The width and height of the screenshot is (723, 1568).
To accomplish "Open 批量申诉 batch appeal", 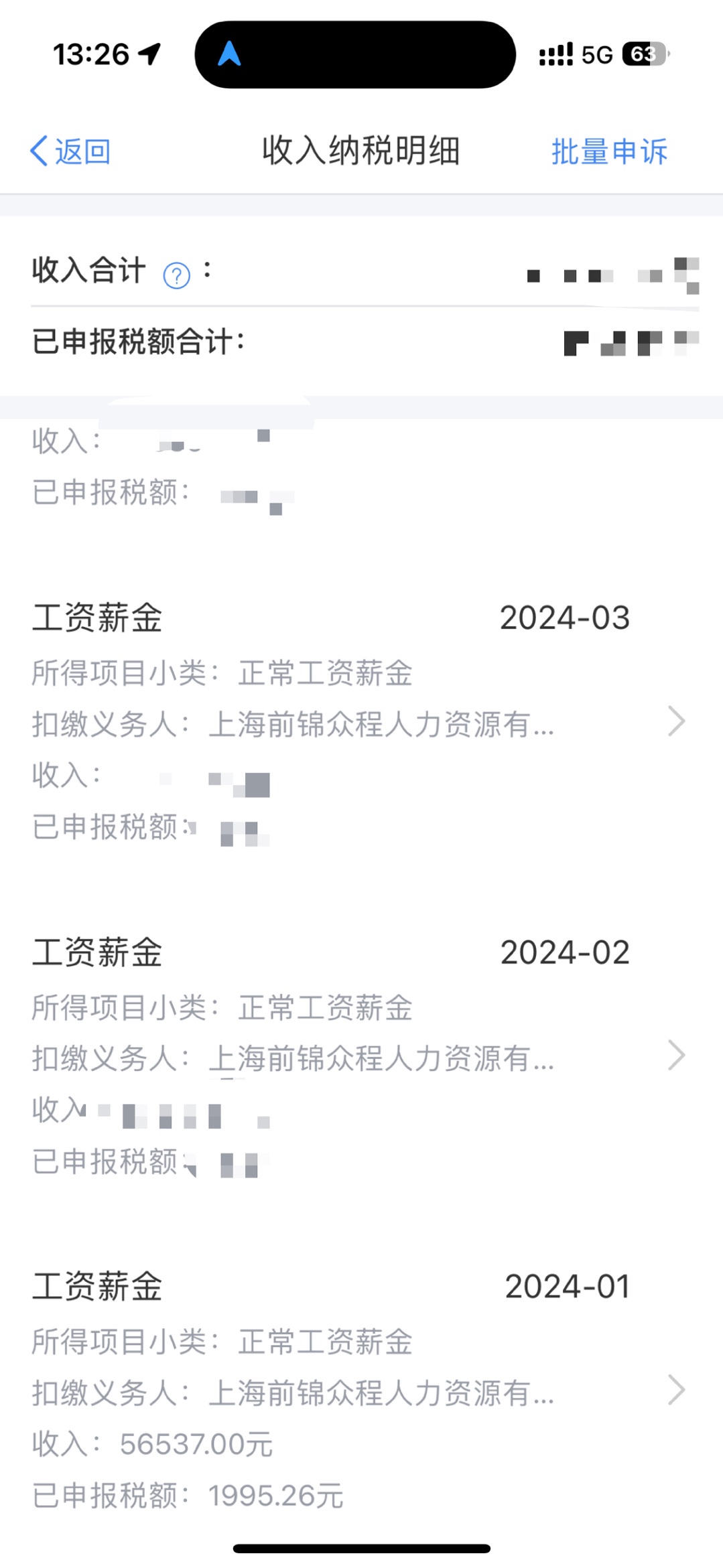I will 609,151.
